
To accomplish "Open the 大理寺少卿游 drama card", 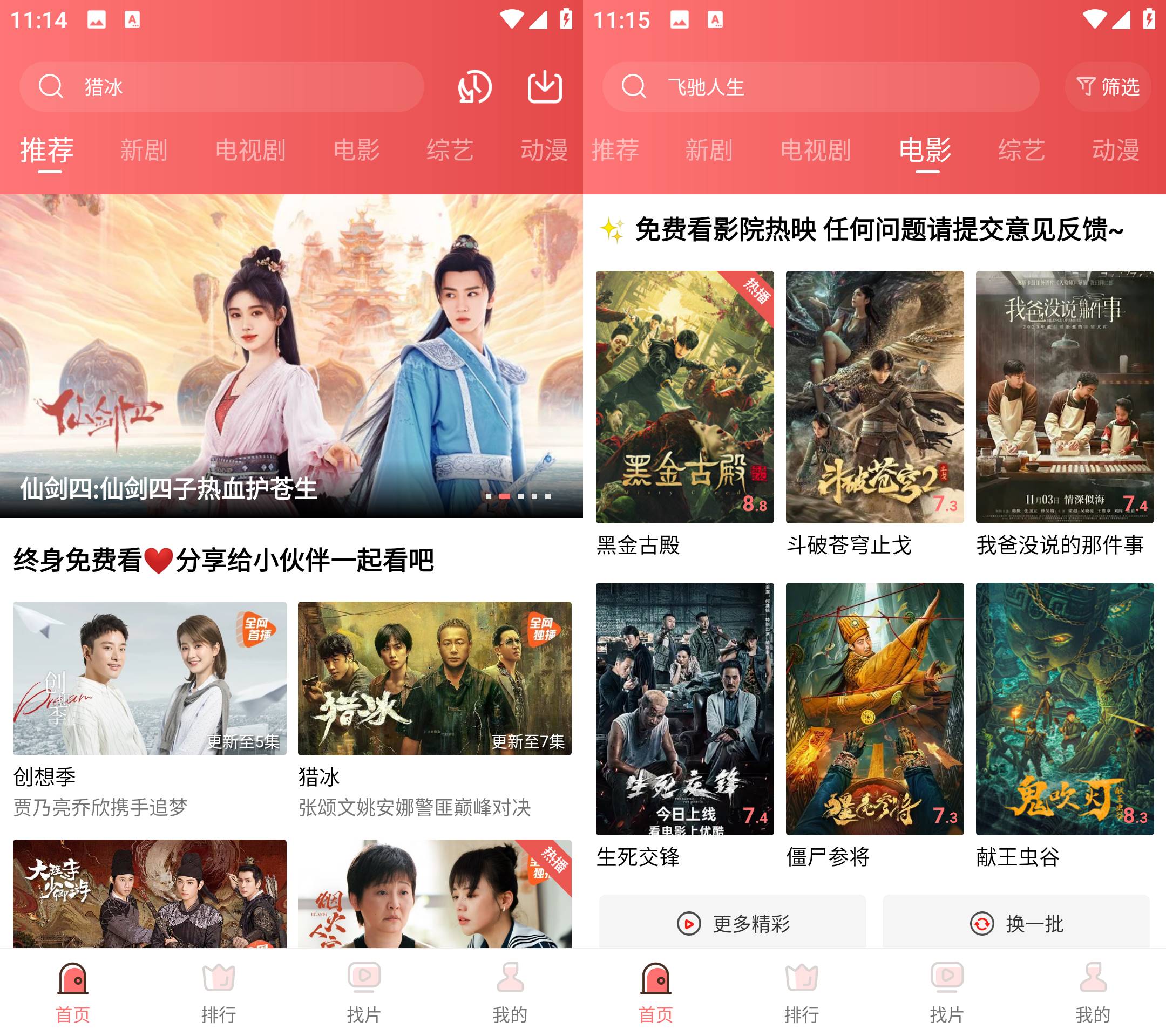I will [150, 893].
